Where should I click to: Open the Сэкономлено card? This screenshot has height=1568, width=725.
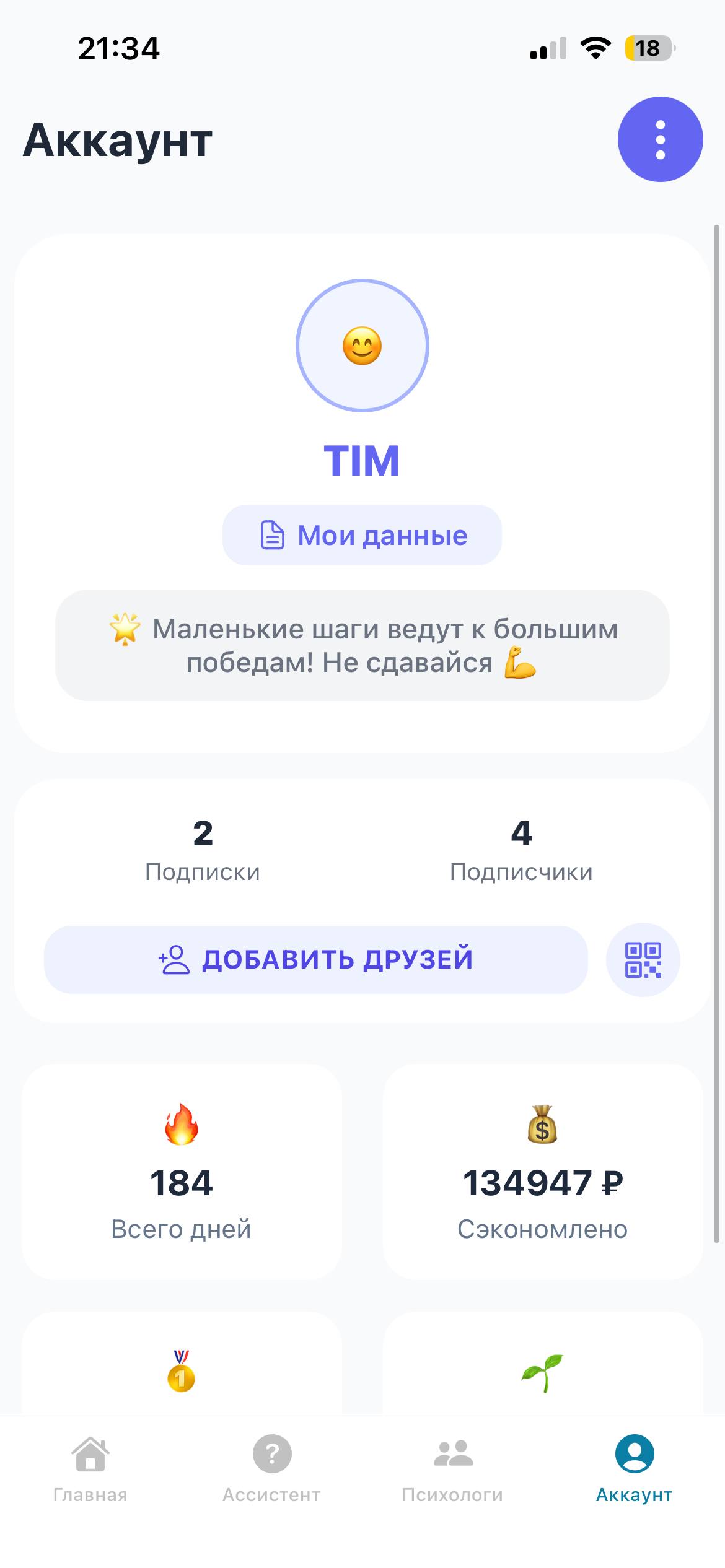point(543,1172)
